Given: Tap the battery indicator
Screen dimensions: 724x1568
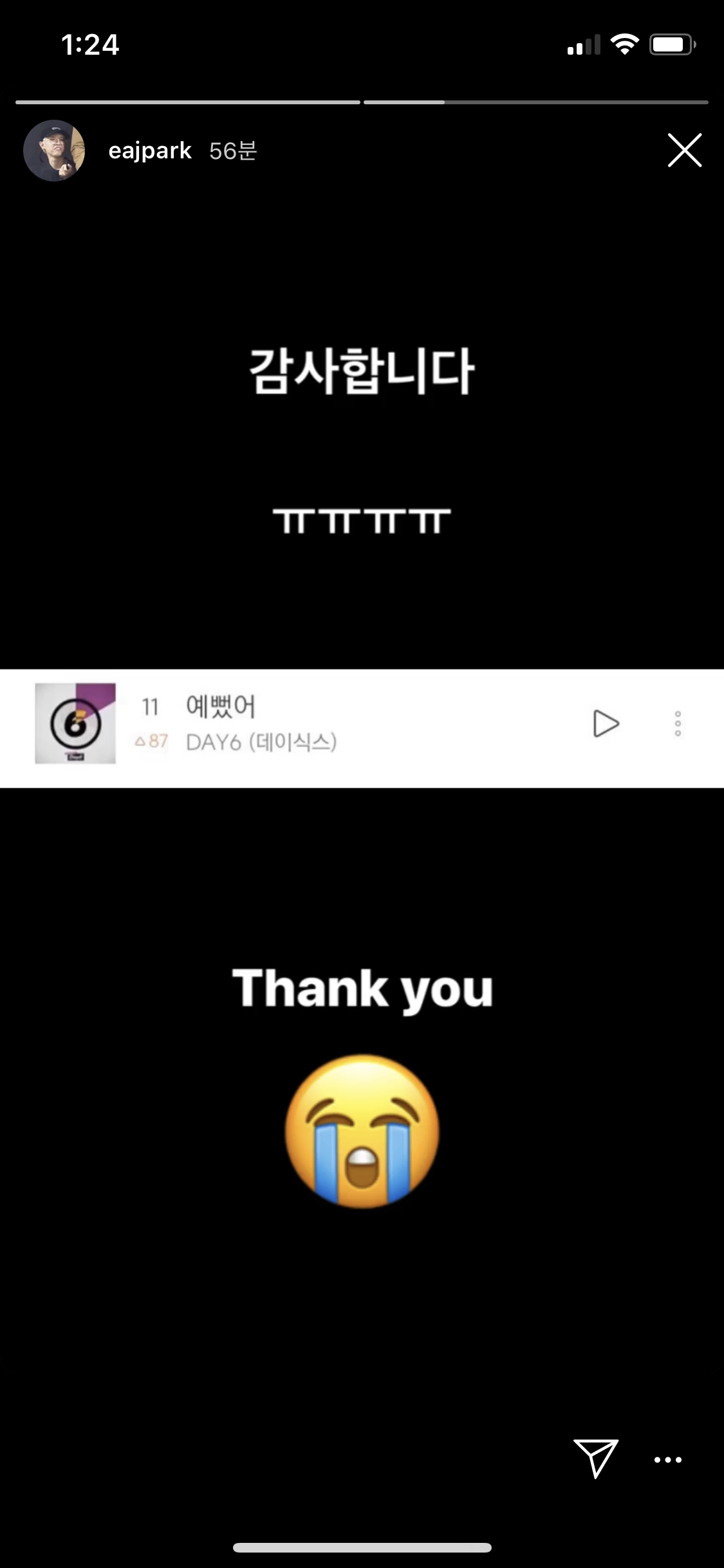Looking at the screenshot, I should (669, 43).
